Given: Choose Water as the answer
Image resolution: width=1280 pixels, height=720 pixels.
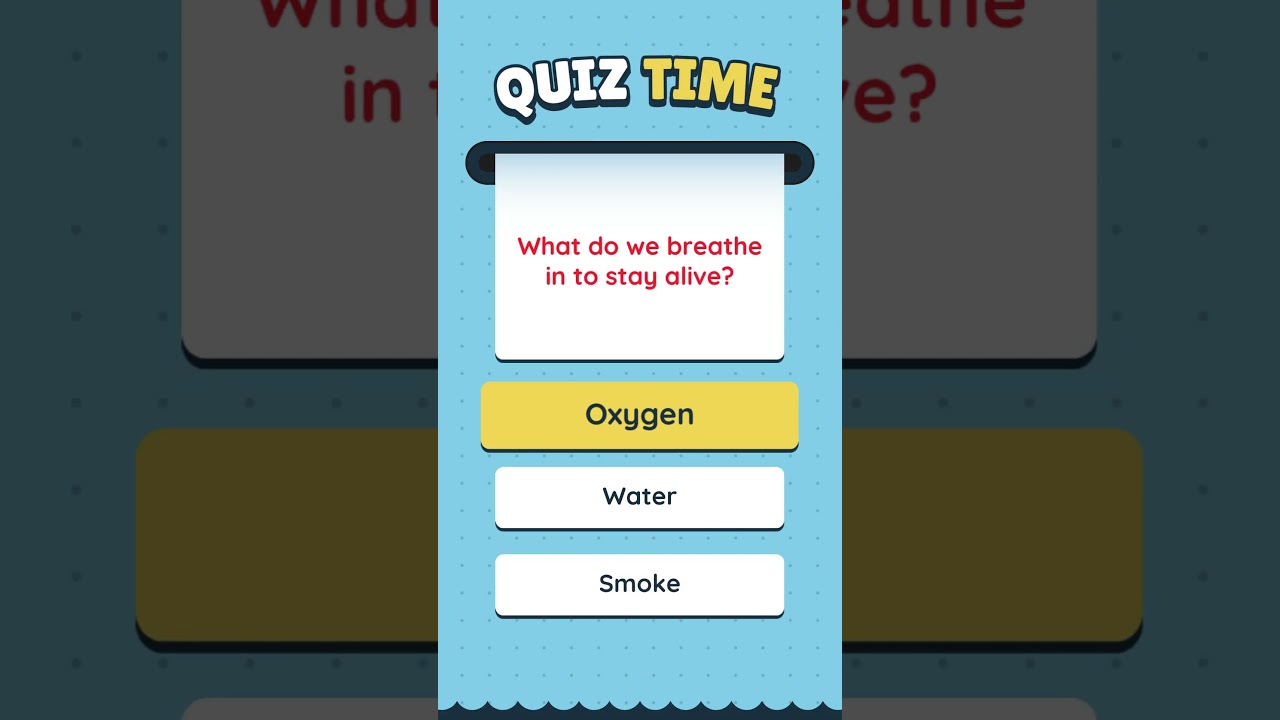Looking at the screenshot, I should point(639,496).
